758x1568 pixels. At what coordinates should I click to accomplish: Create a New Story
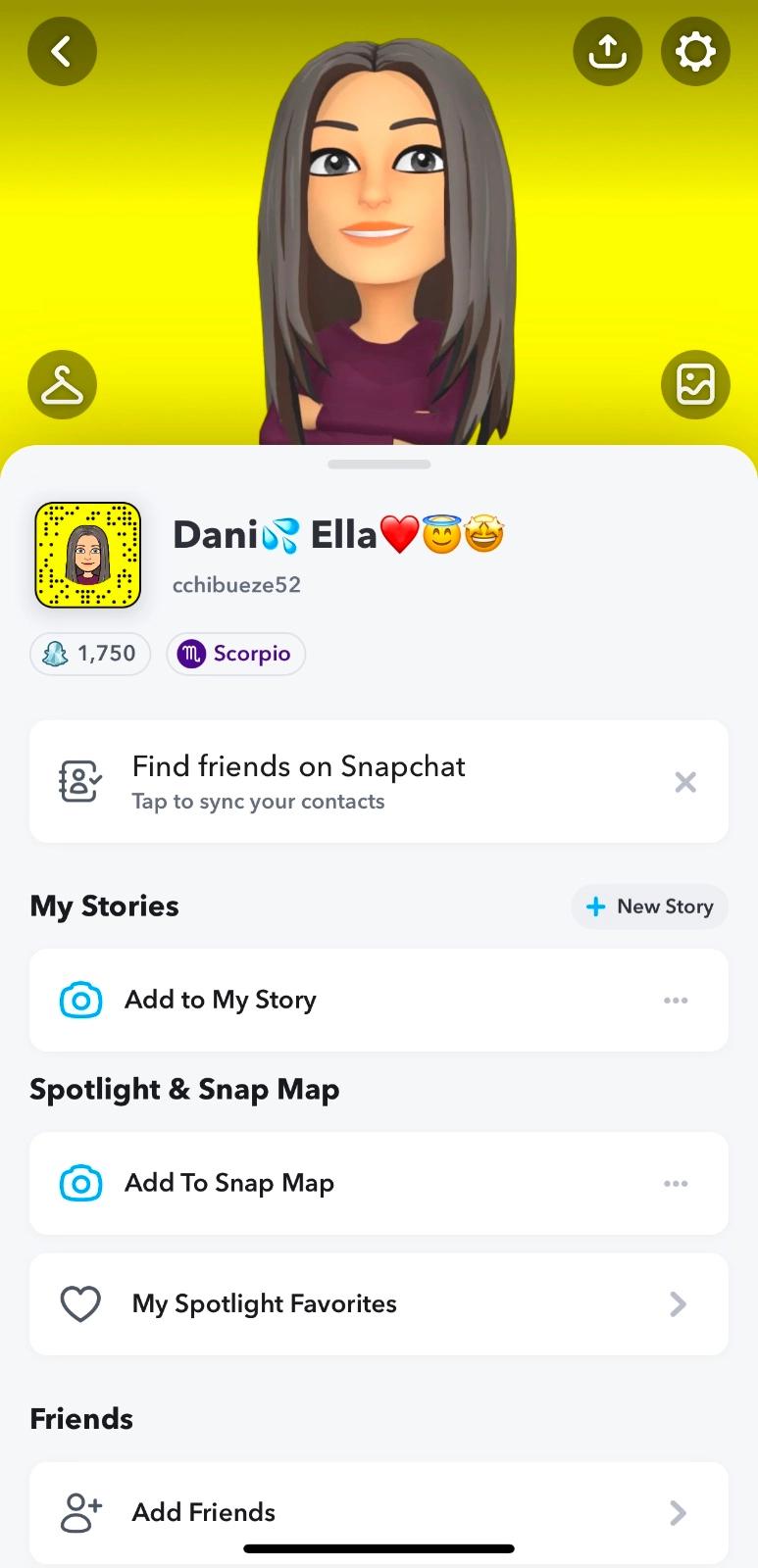click(649, 906)
